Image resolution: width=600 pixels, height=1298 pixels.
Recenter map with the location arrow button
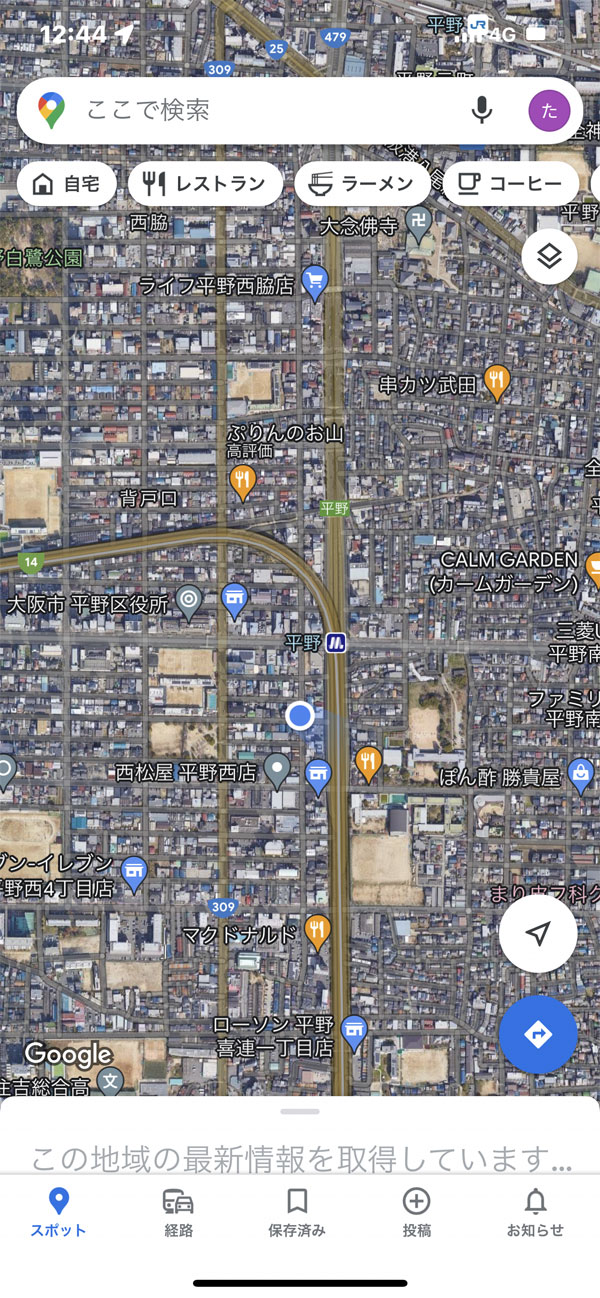(x=538, y=934)
